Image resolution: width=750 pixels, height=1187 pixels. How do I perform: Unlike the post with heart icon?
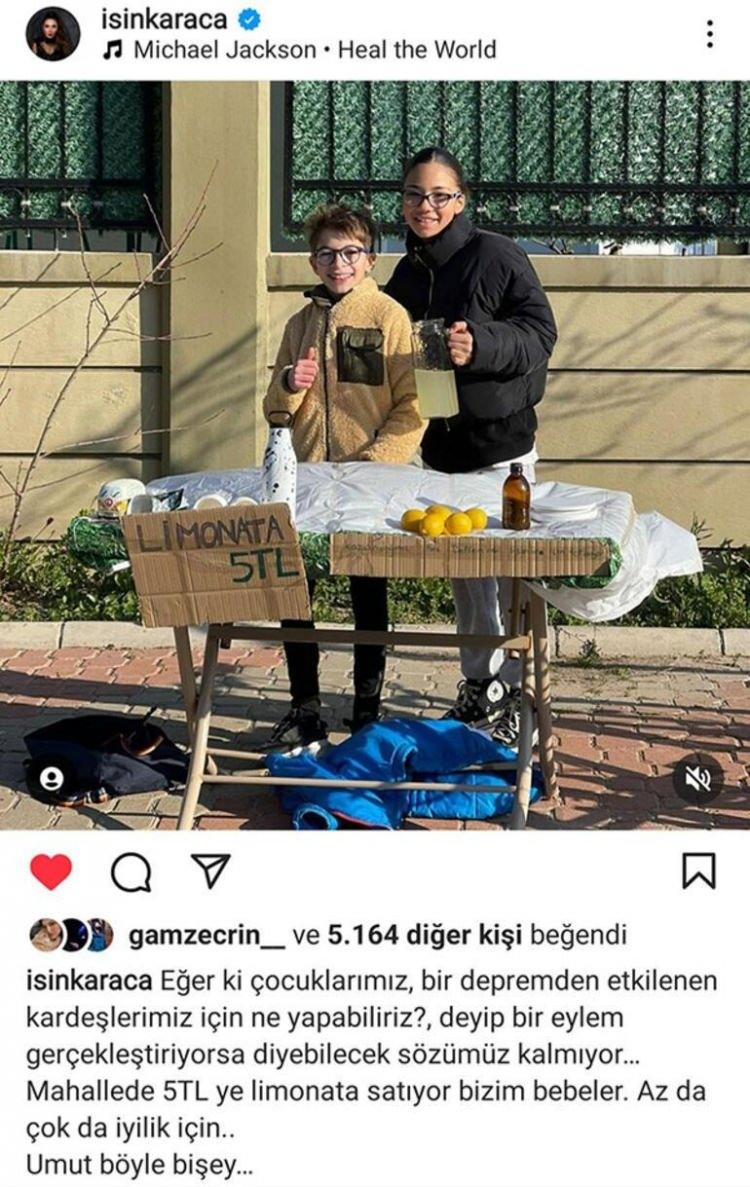[50, 872]
